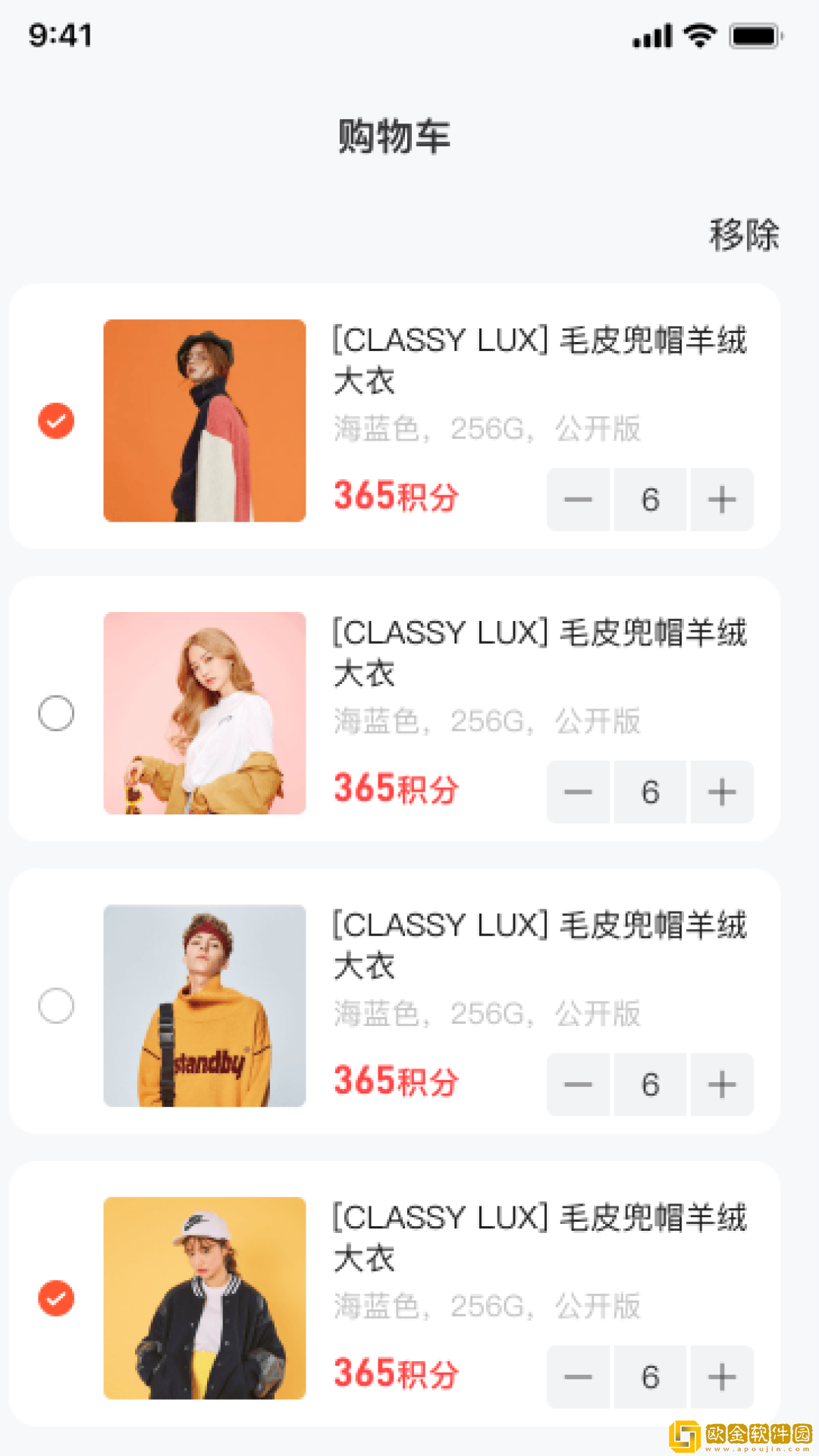Uncheck the item with the baseball jacket photo

pyautogui.click(x=56, y=1298)
